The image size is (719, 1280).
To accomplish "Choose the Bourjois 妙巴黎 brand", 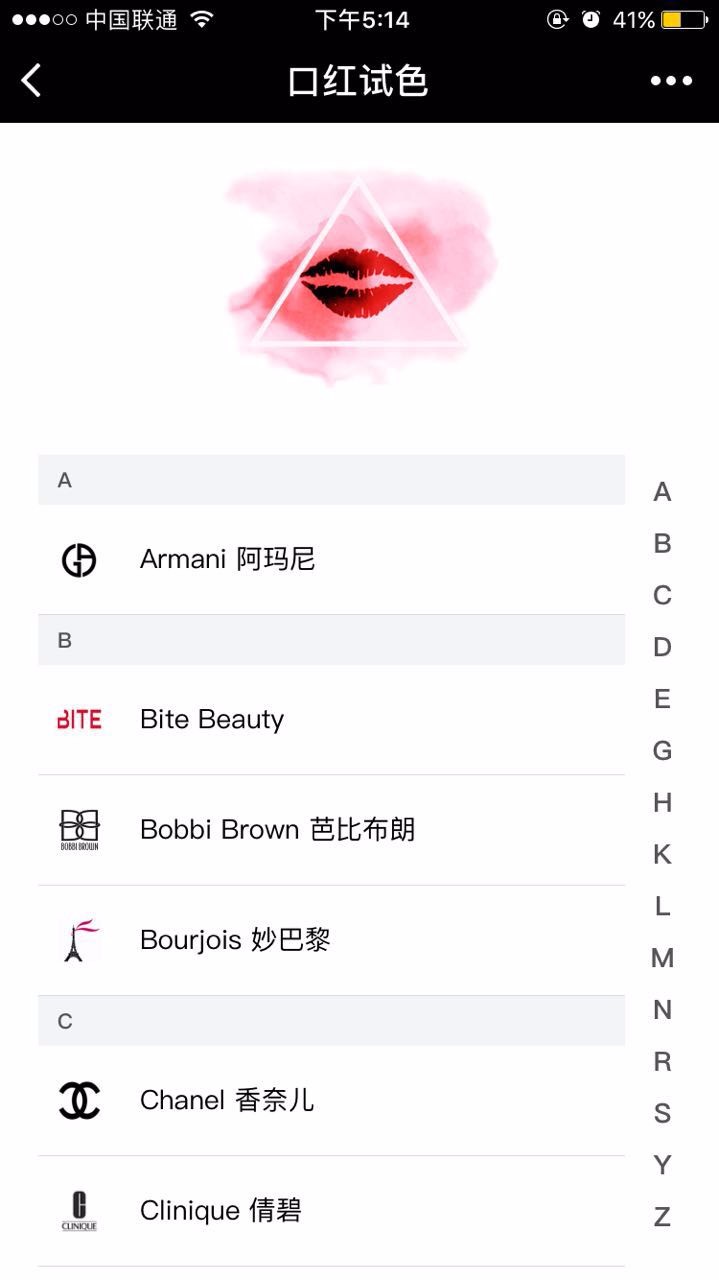I will (330, 939).
